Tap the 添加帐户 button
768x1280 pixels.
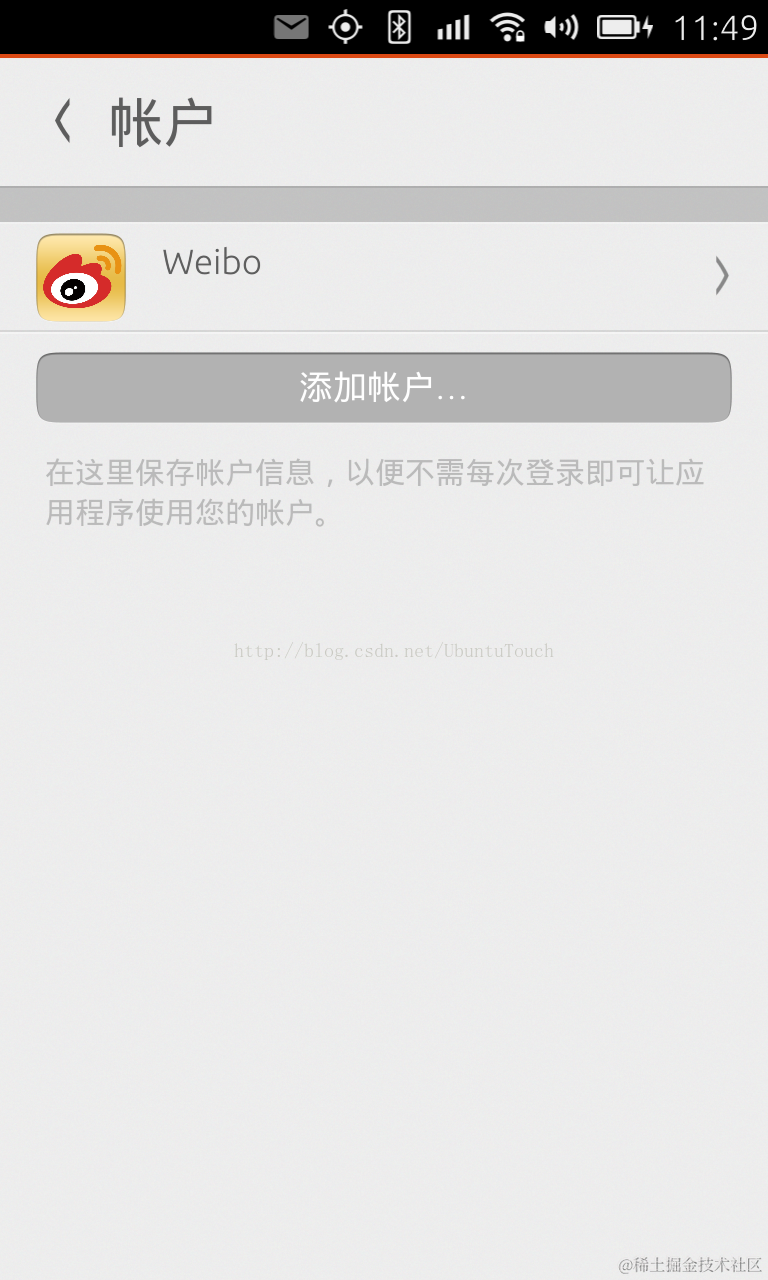point(384,387)
